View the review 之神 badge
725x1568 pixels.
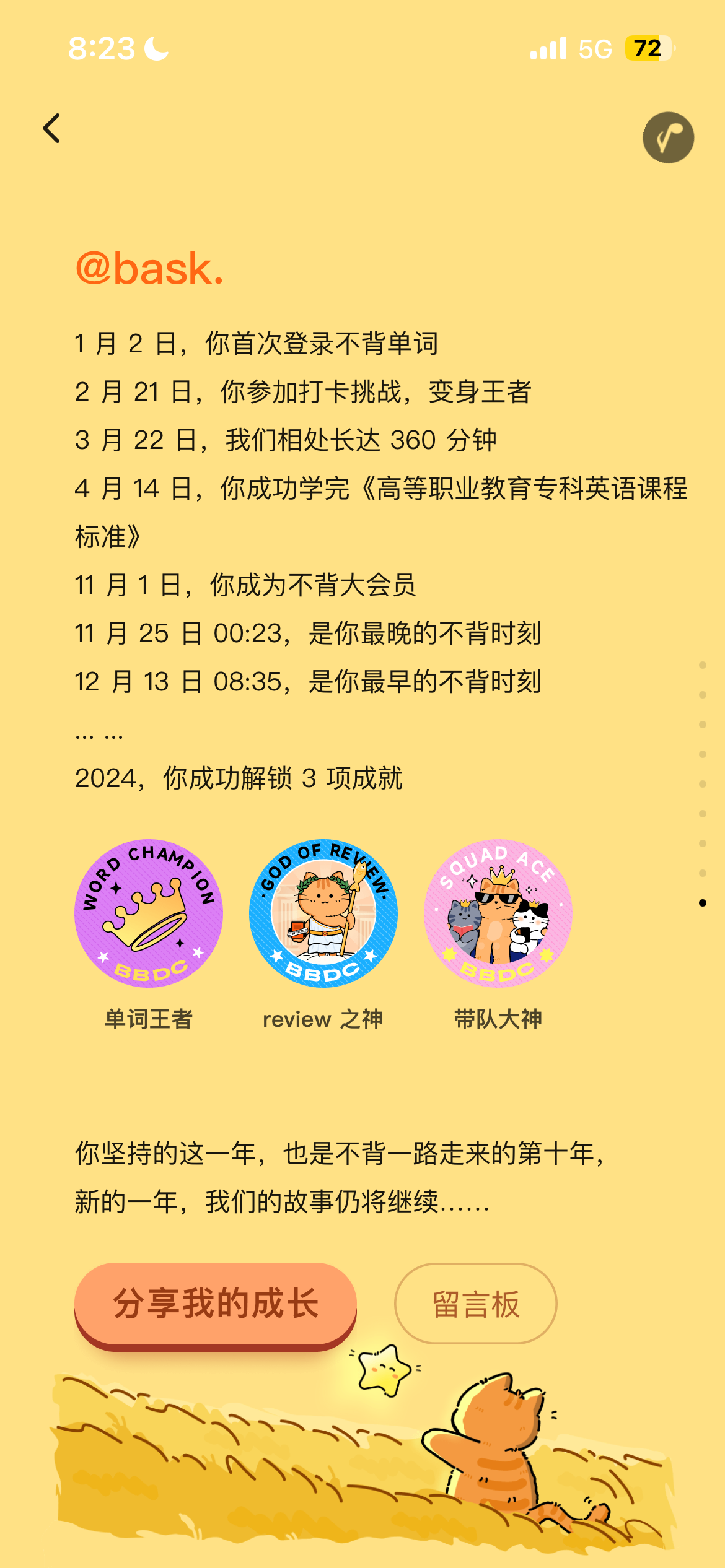coord(323,913)
